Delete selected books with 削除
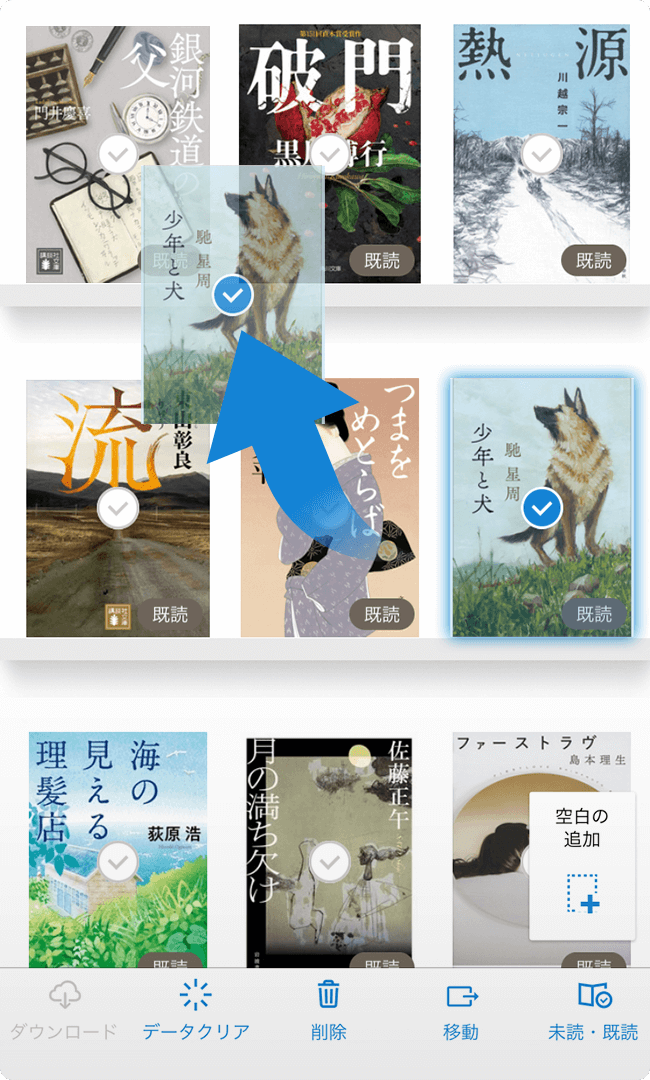This screenshot has height=1080, width=650. (x=328, y=1010)
